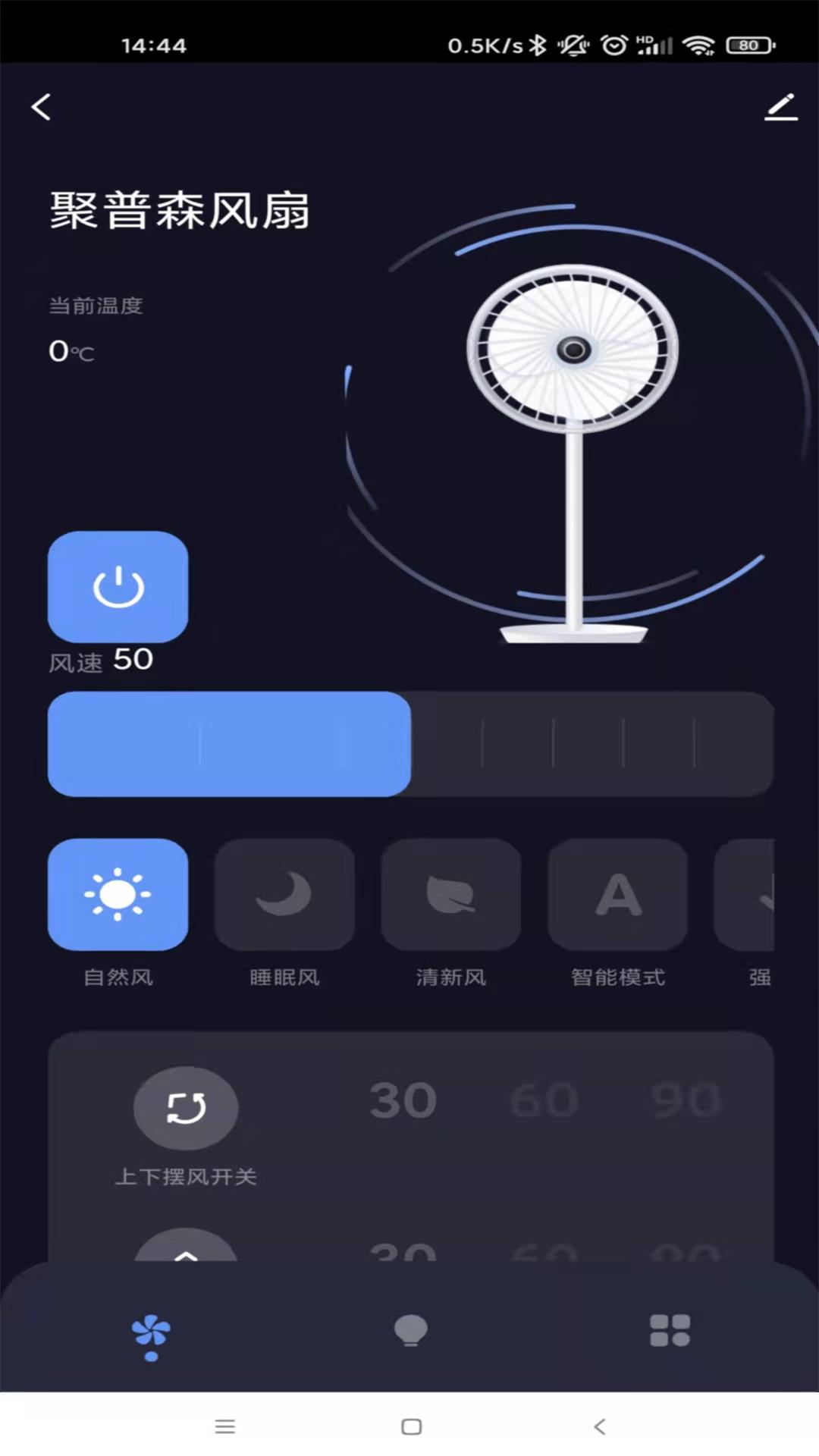Open the system recent apps menu

224,1427
